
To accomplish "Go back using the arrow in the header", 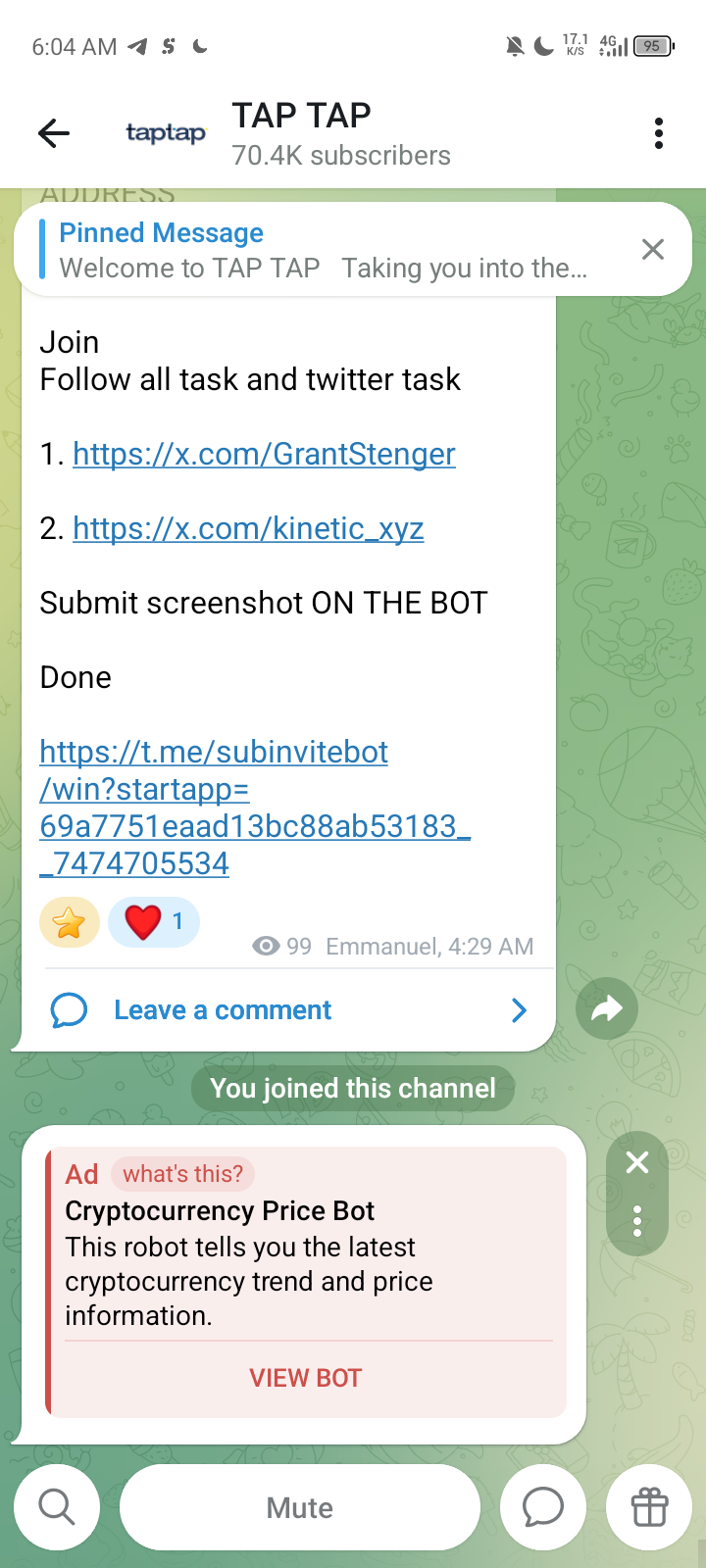I will click(x=54, y=133).
